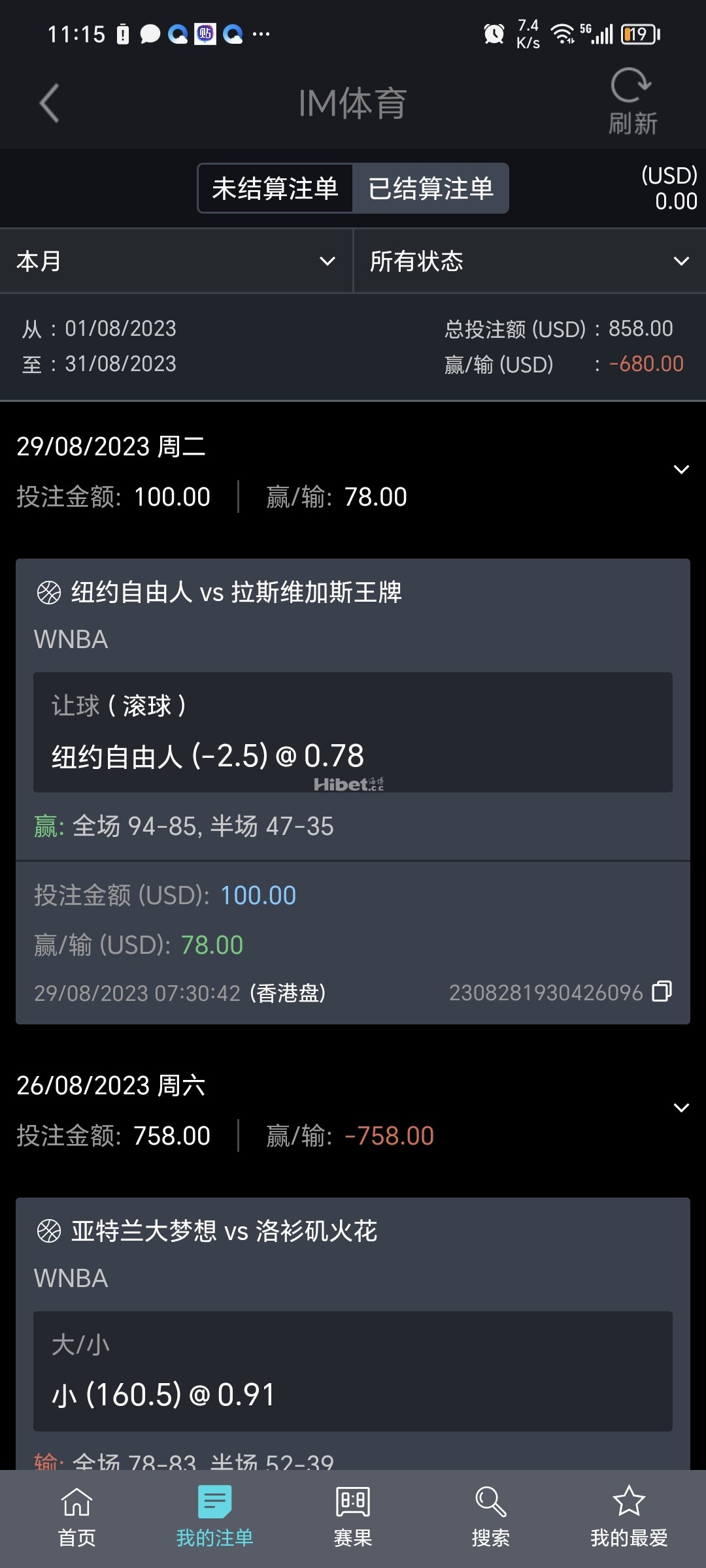
Task: Select the 已结算注单 tab
Action: (x=431, y=189)
